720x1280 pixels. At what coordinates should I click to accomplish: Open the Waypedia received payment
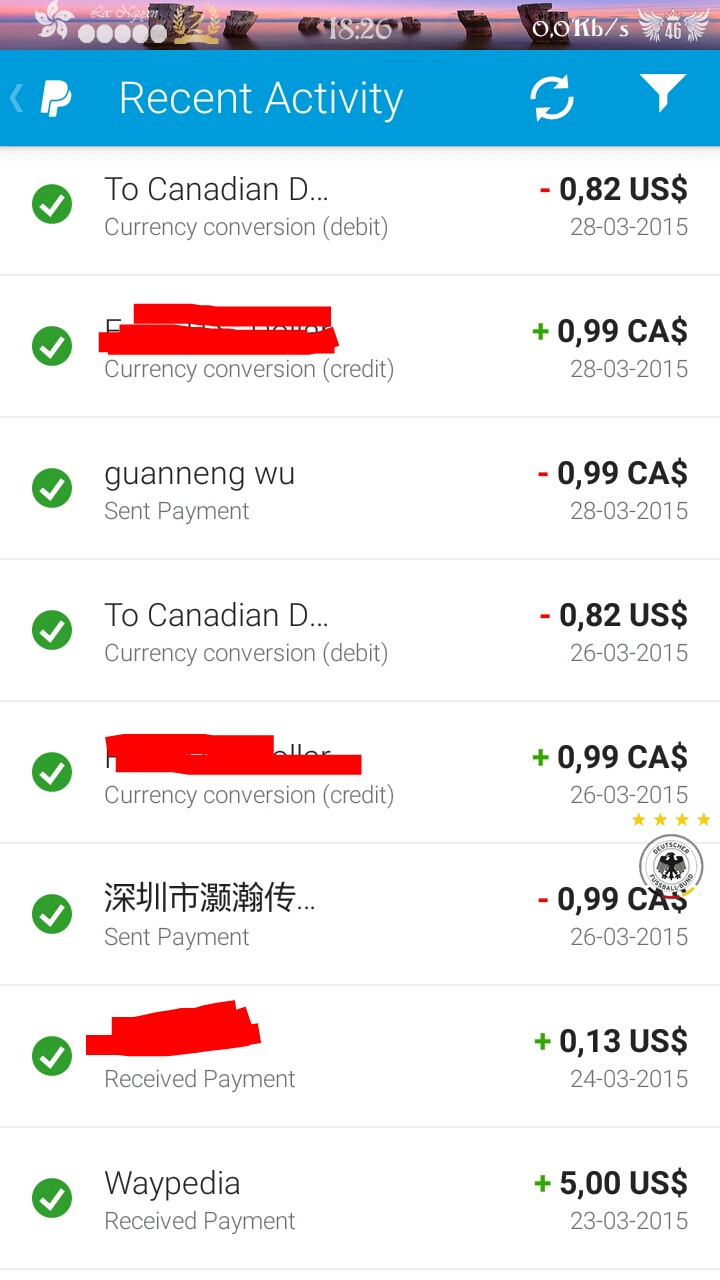pos(360,1199)
